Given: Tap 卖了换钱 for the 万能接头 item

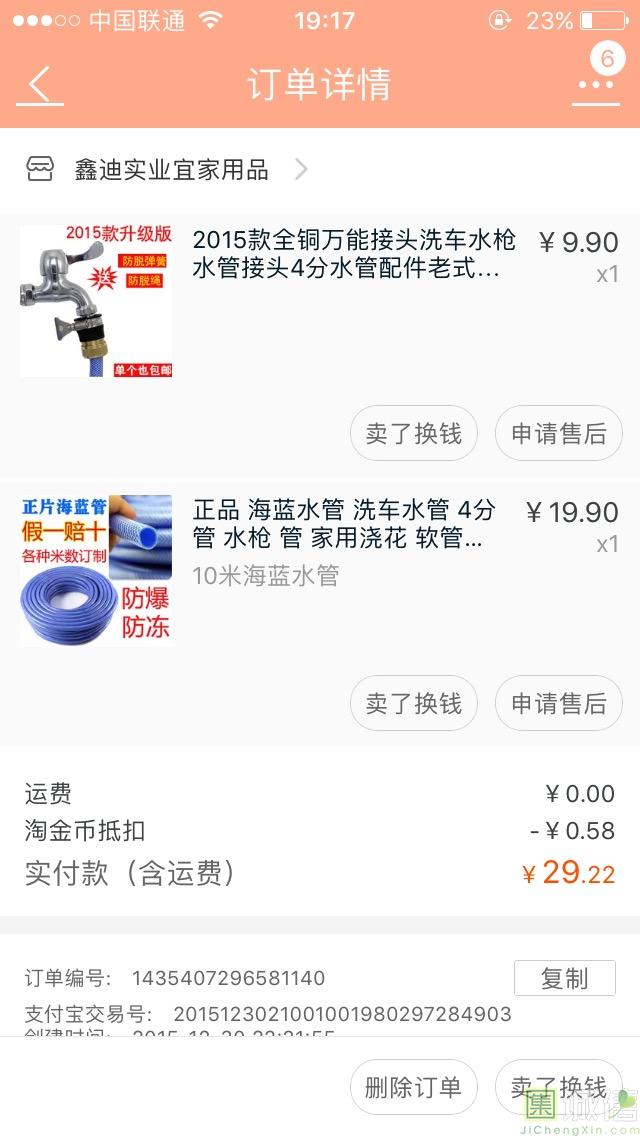Looking at the screenshot, I should point(413,433).
